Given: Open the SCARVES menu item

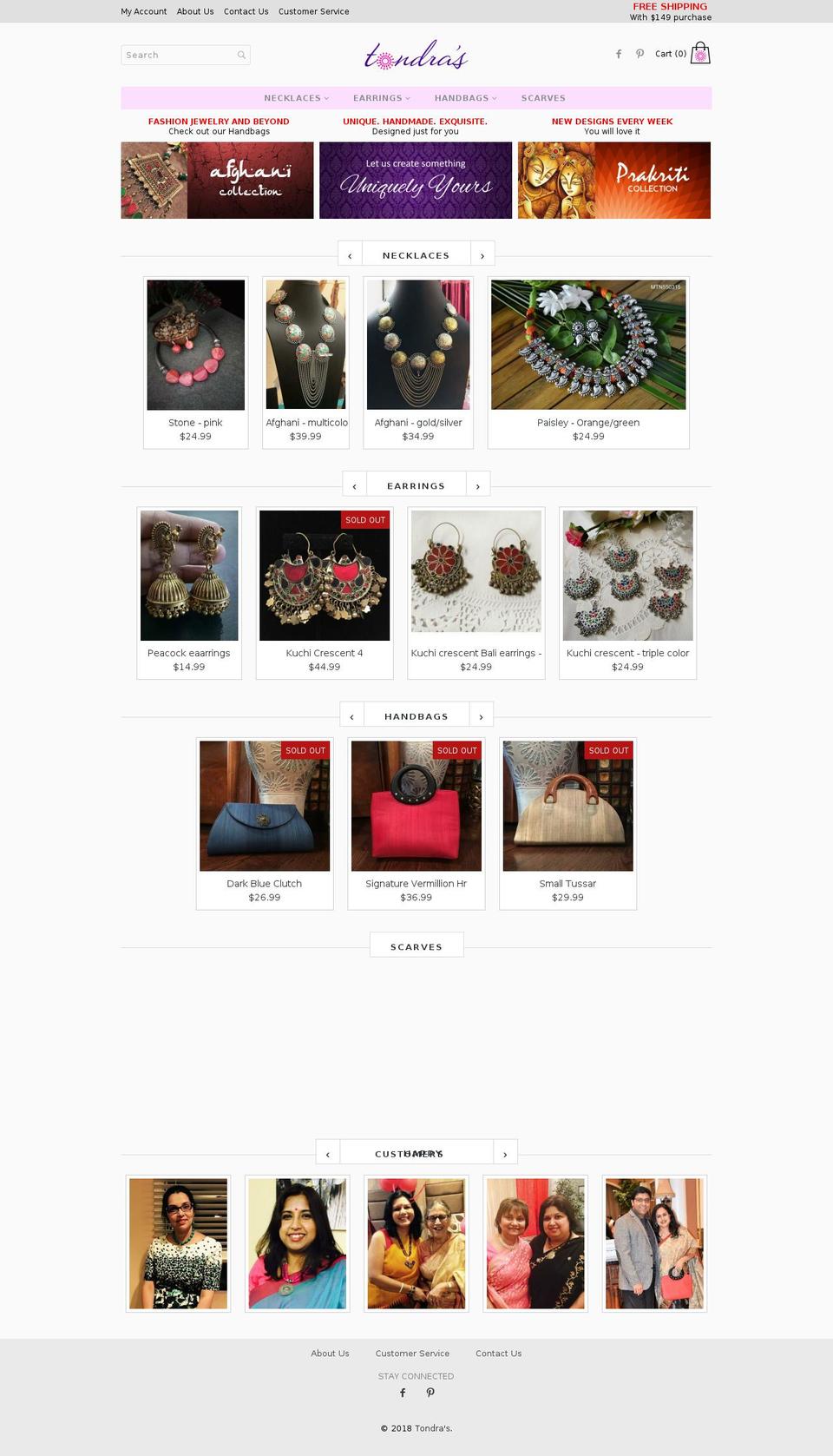Looking at the screenshot, I should [x=543, y=98].
